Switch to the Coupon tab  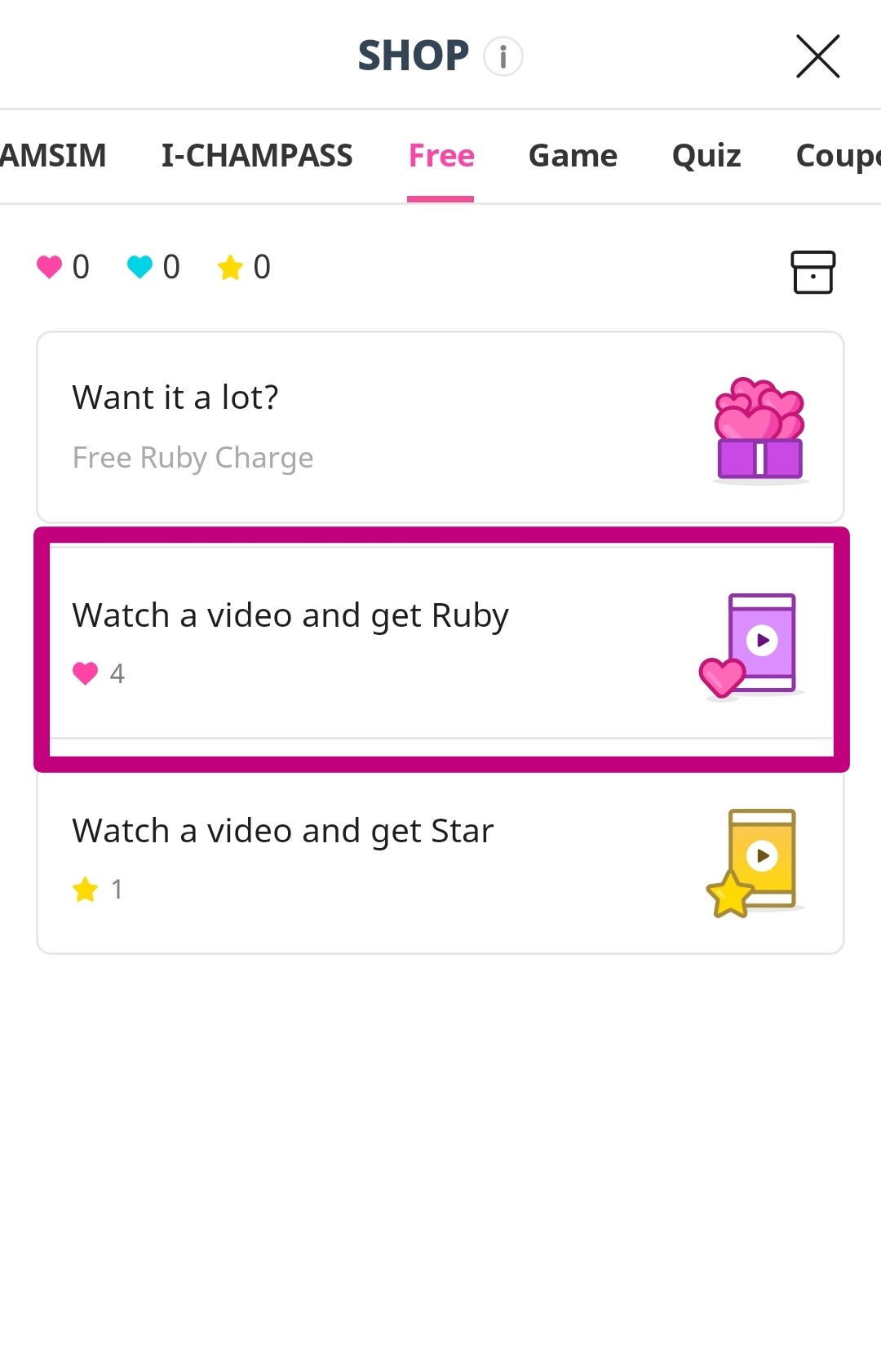pyautogui.click(x=836, y=155)
